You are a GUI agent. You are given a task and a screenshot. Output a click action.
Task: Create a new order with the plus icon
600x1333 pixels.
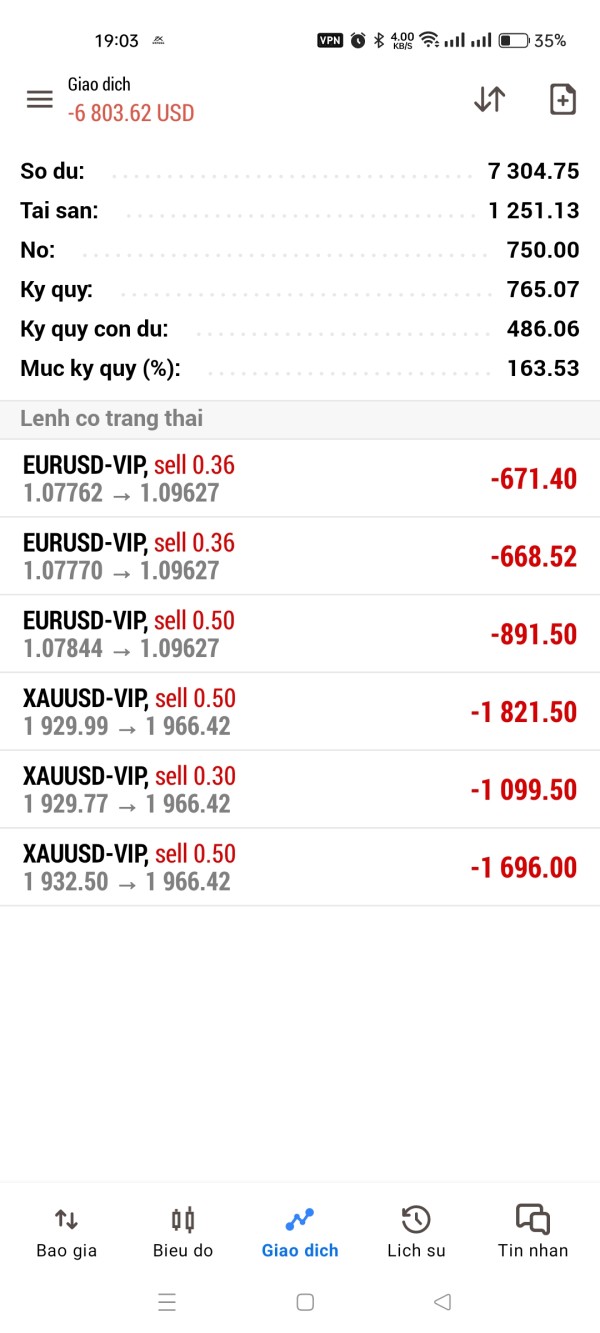[563, 100]
